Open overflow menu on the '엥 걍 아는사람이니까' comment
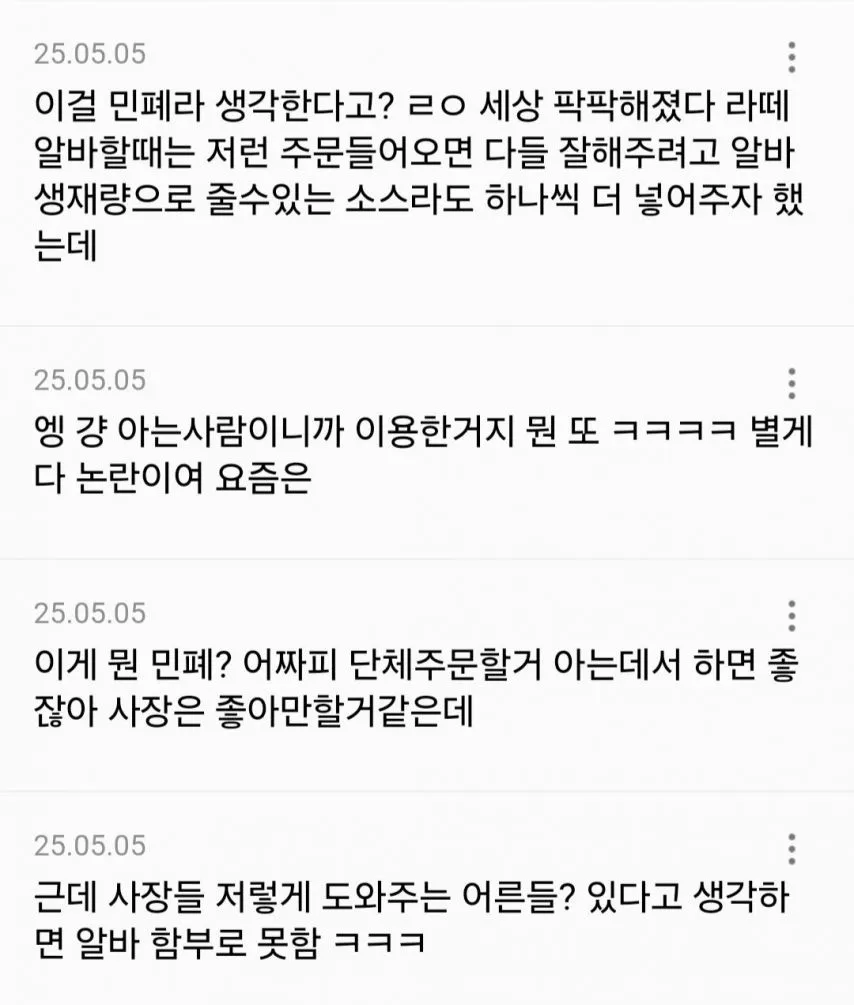This screenshot has width=854, height=1005. tap(791, 383)
